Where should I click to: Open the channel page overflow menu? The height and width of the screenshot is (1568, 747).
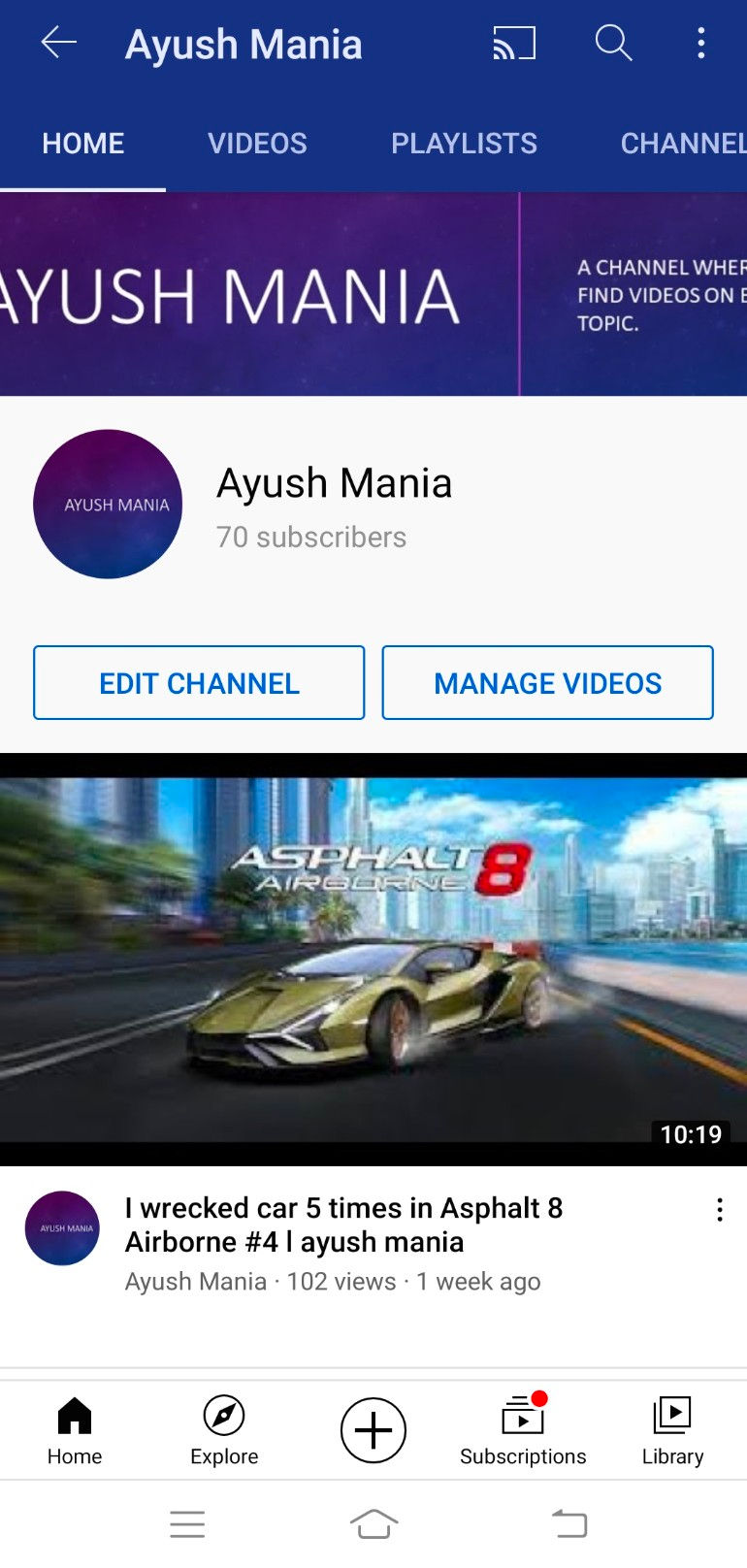[x=700, y=44]
